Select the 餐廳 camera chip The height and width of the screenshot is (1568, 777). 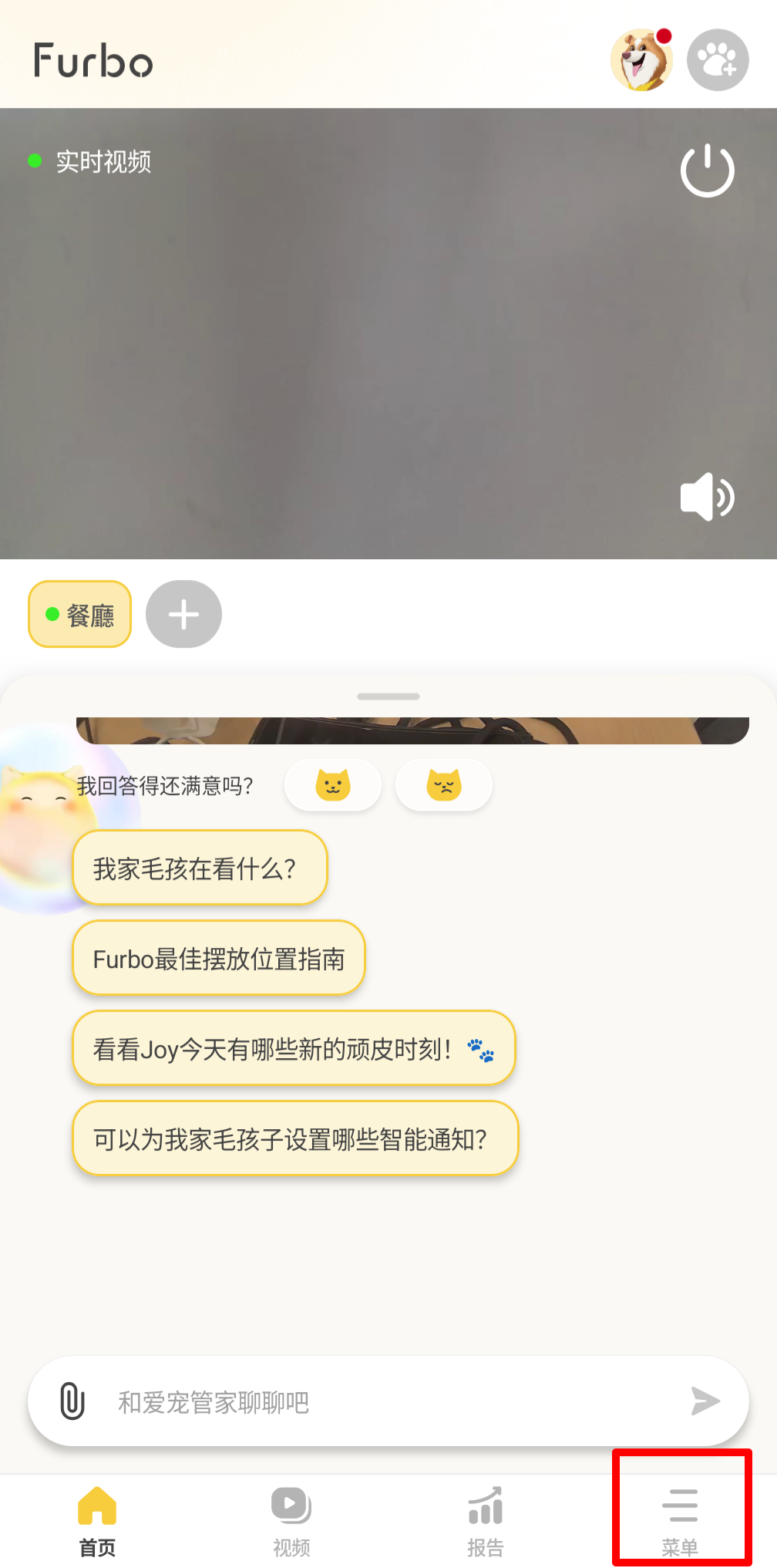pos(80,615)
